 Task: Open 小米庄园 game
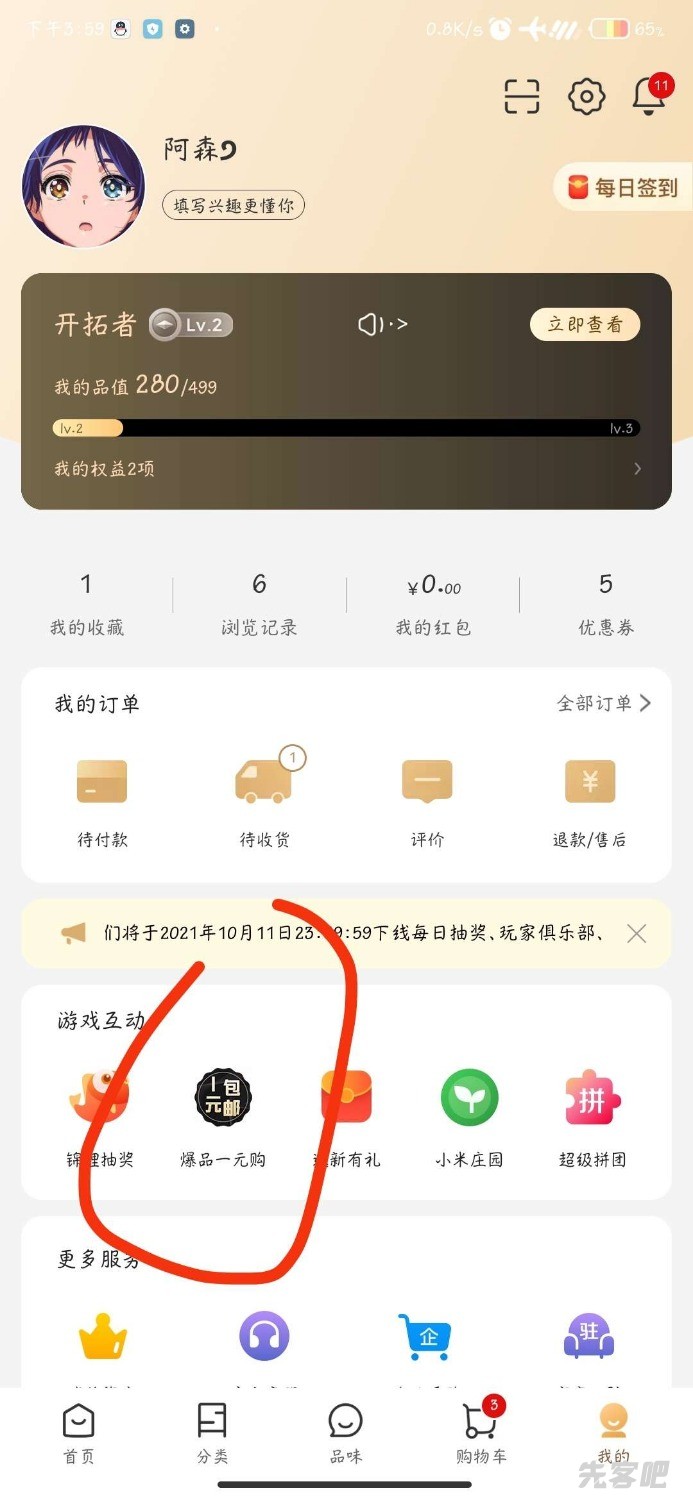point(469,1115)
